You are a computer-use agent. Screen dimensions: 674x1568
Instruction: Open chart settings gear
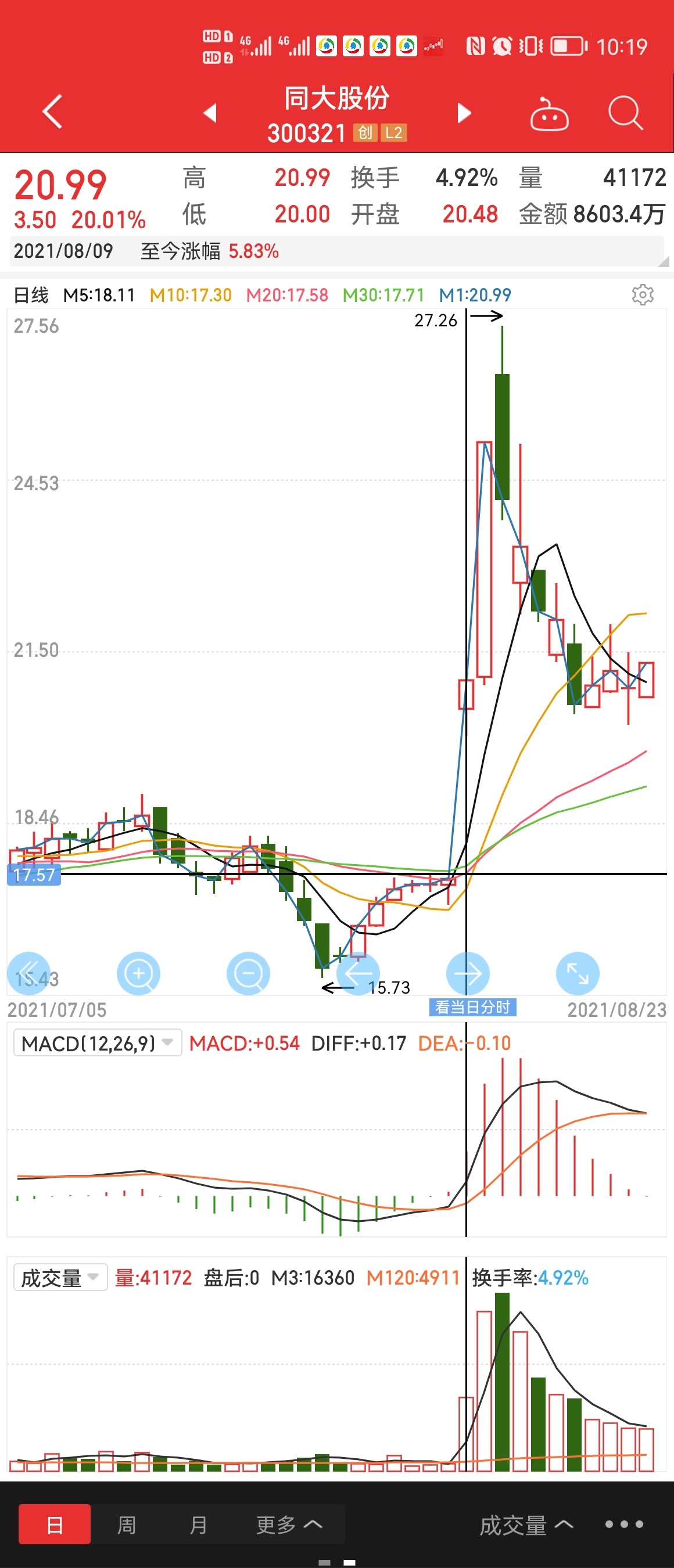pos(643,294)
